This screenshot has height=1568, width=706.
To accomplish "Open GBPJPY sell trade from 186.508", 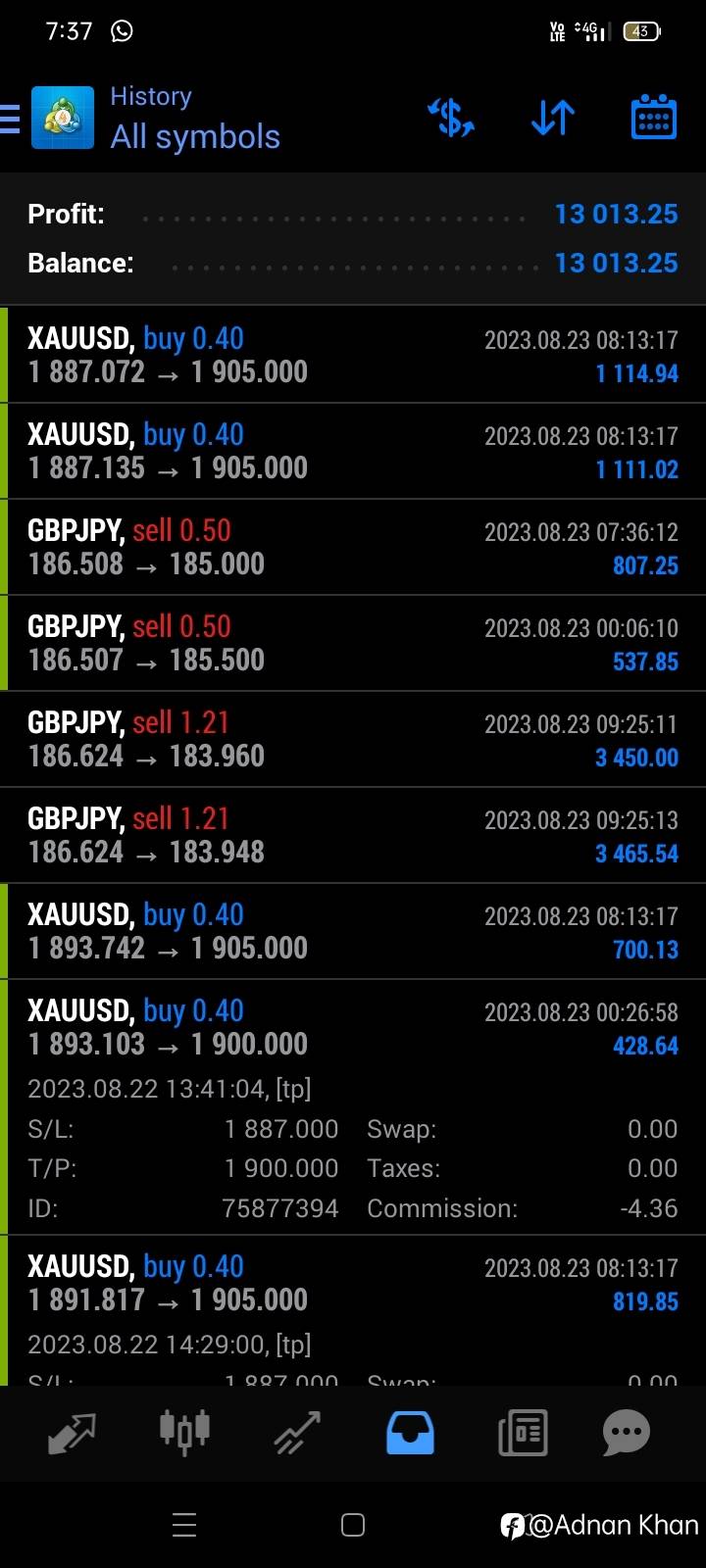I will point(353,547).
